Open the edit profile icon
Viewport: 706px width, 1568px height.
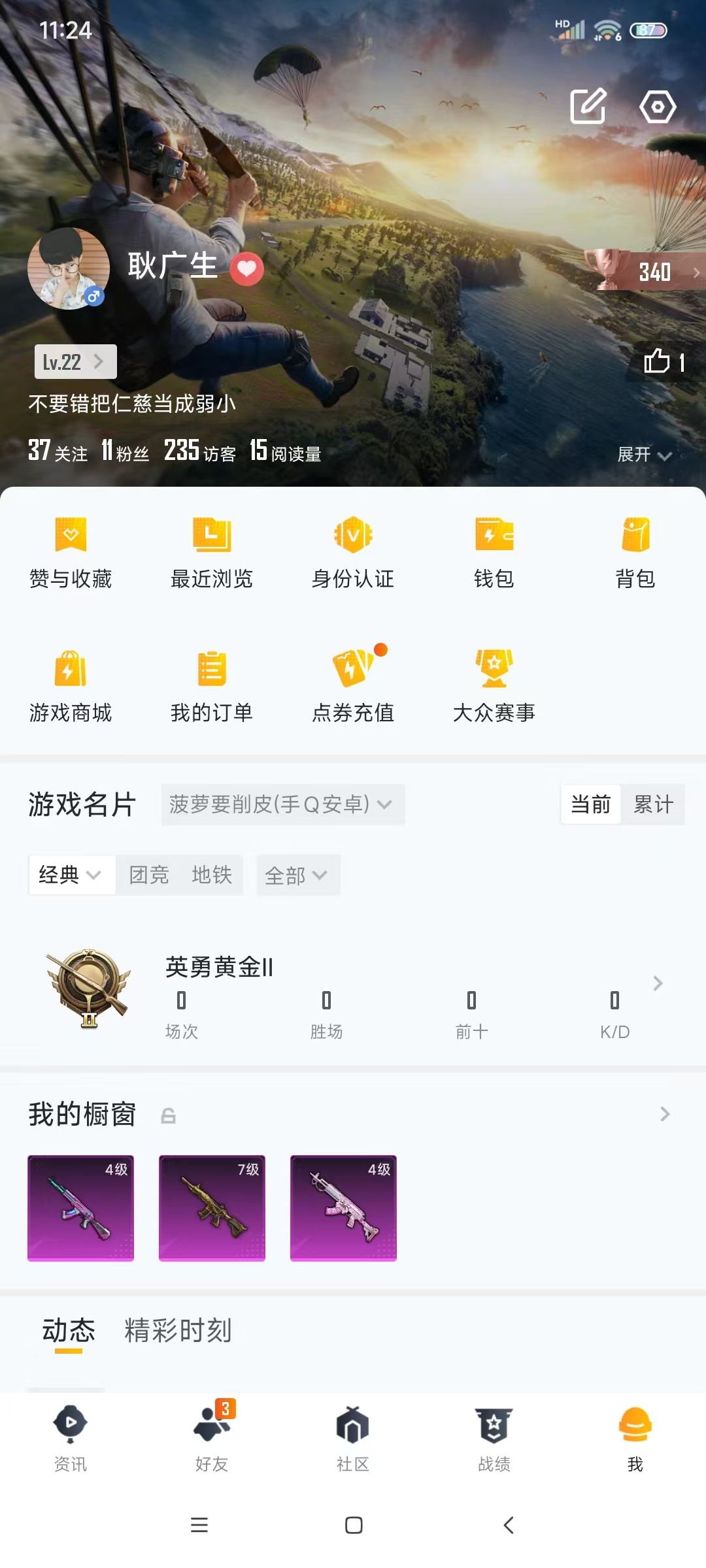(x=588, y=106)
